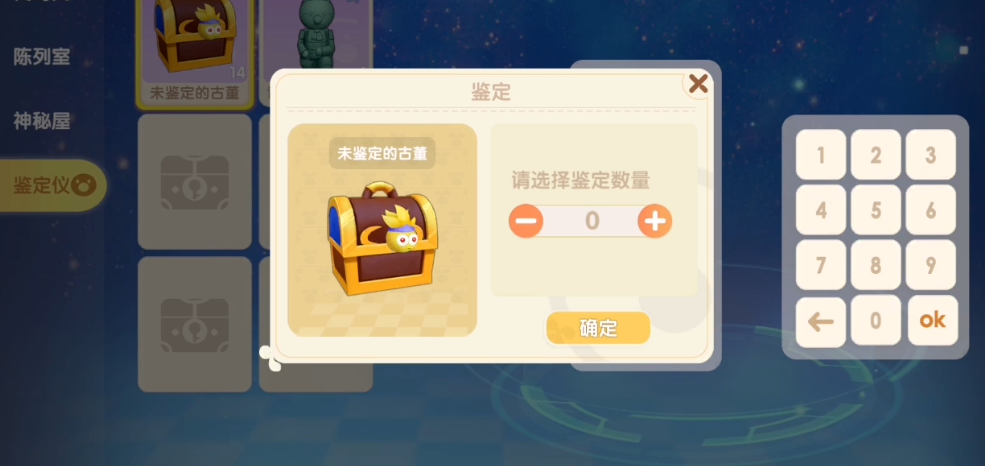Enter digit 5 on the keypad

pos(876,210)
